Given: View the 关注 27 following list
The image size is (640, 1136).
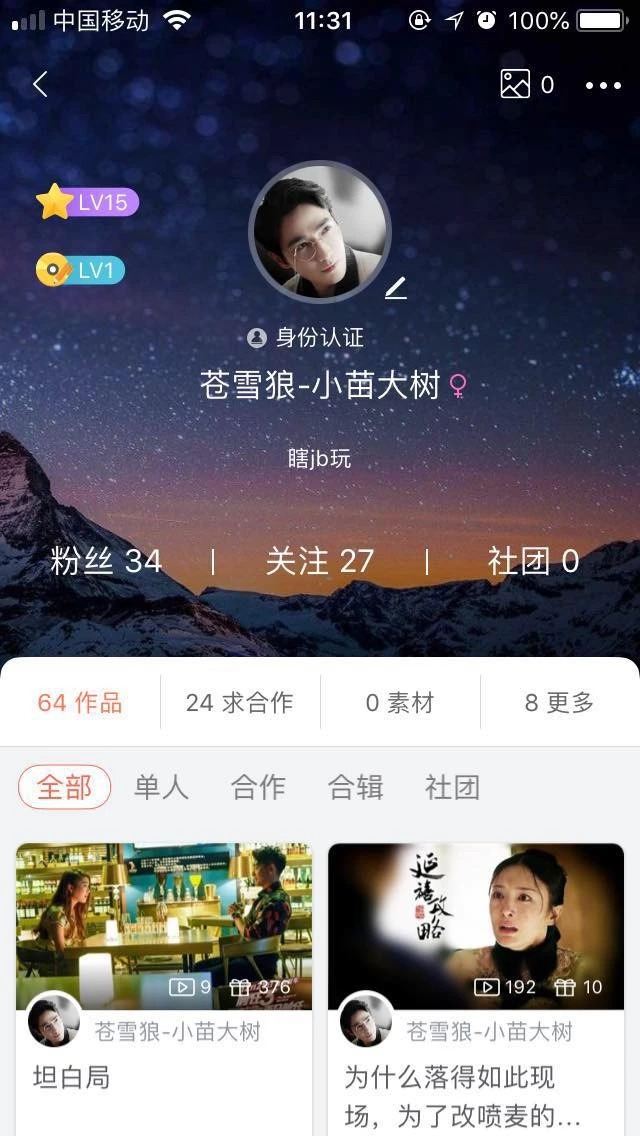Looking at the screenshot, I should (319, 561).
